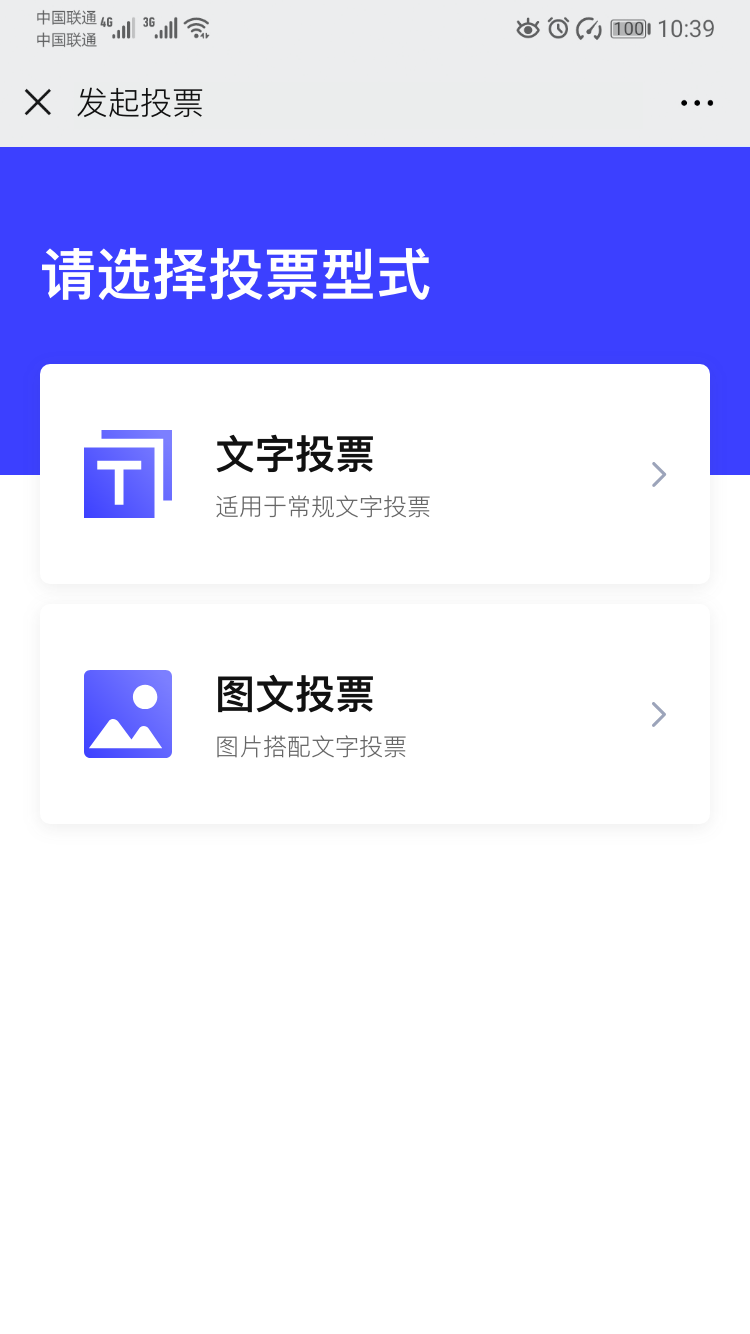Open the three-dot overflow menu

pos(697,103)
